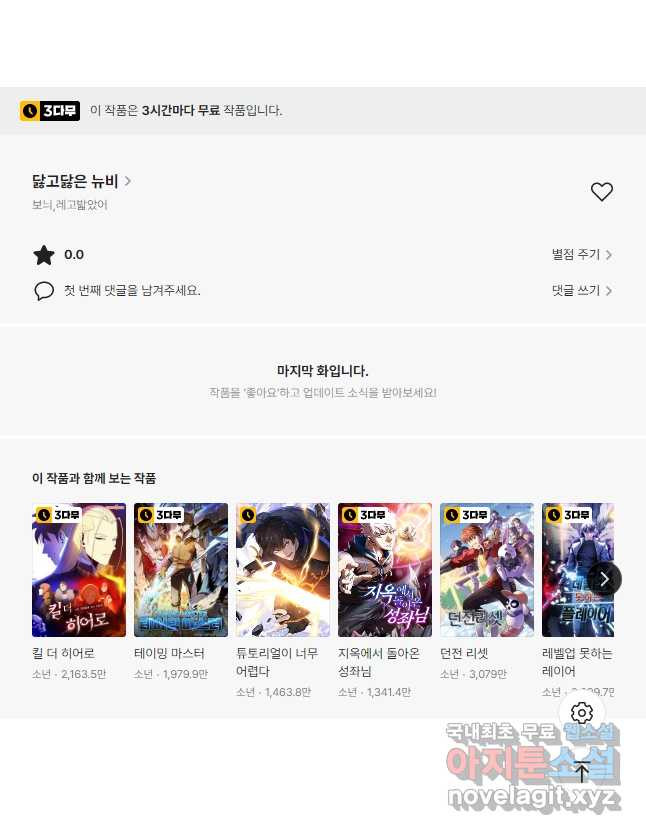Open 튜토리얼이 너무 어렵다 webtoon
Screen dimensions: 646x835
coord(283,570)
